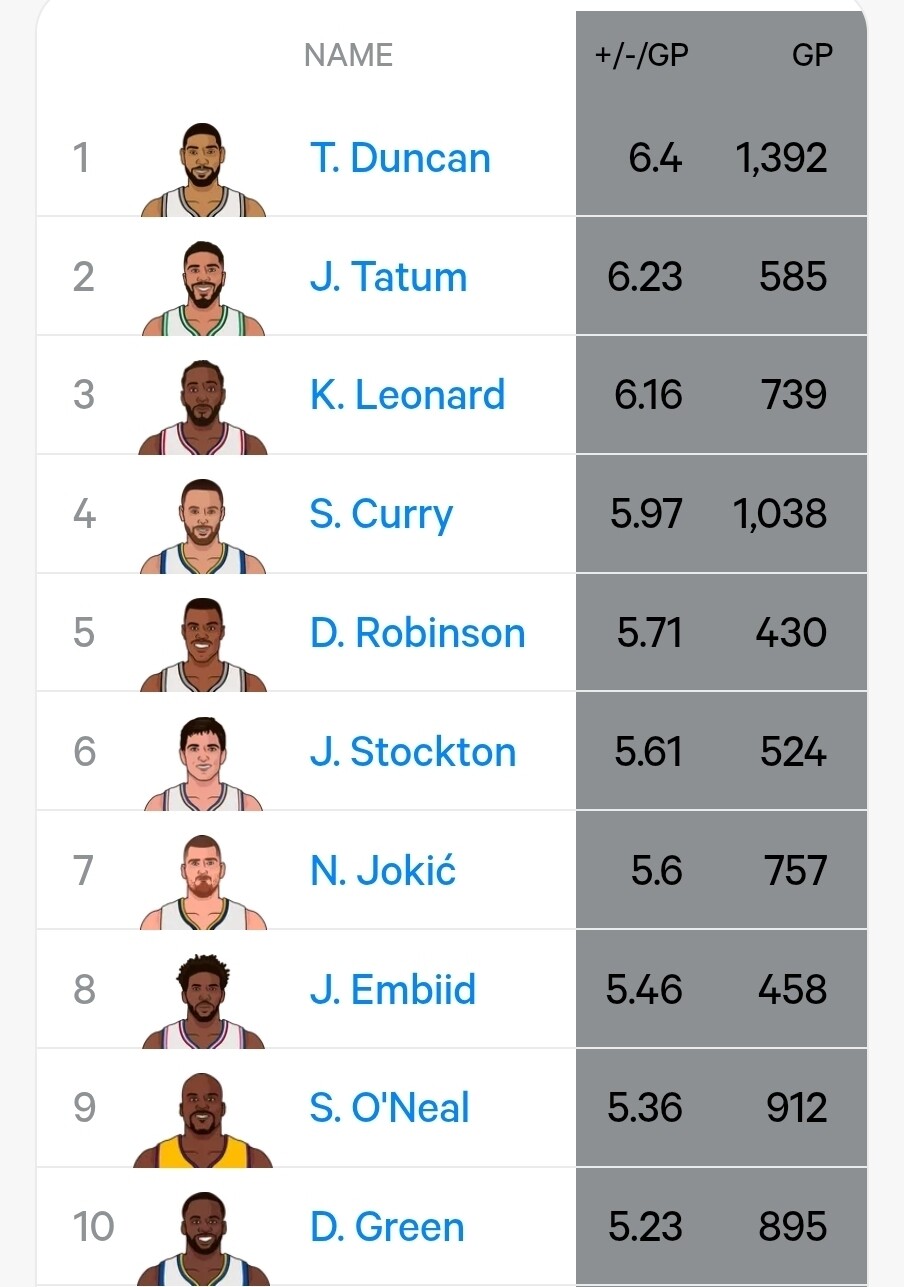
Task: Open D. Green's player page
Action: coord(387,1227)
